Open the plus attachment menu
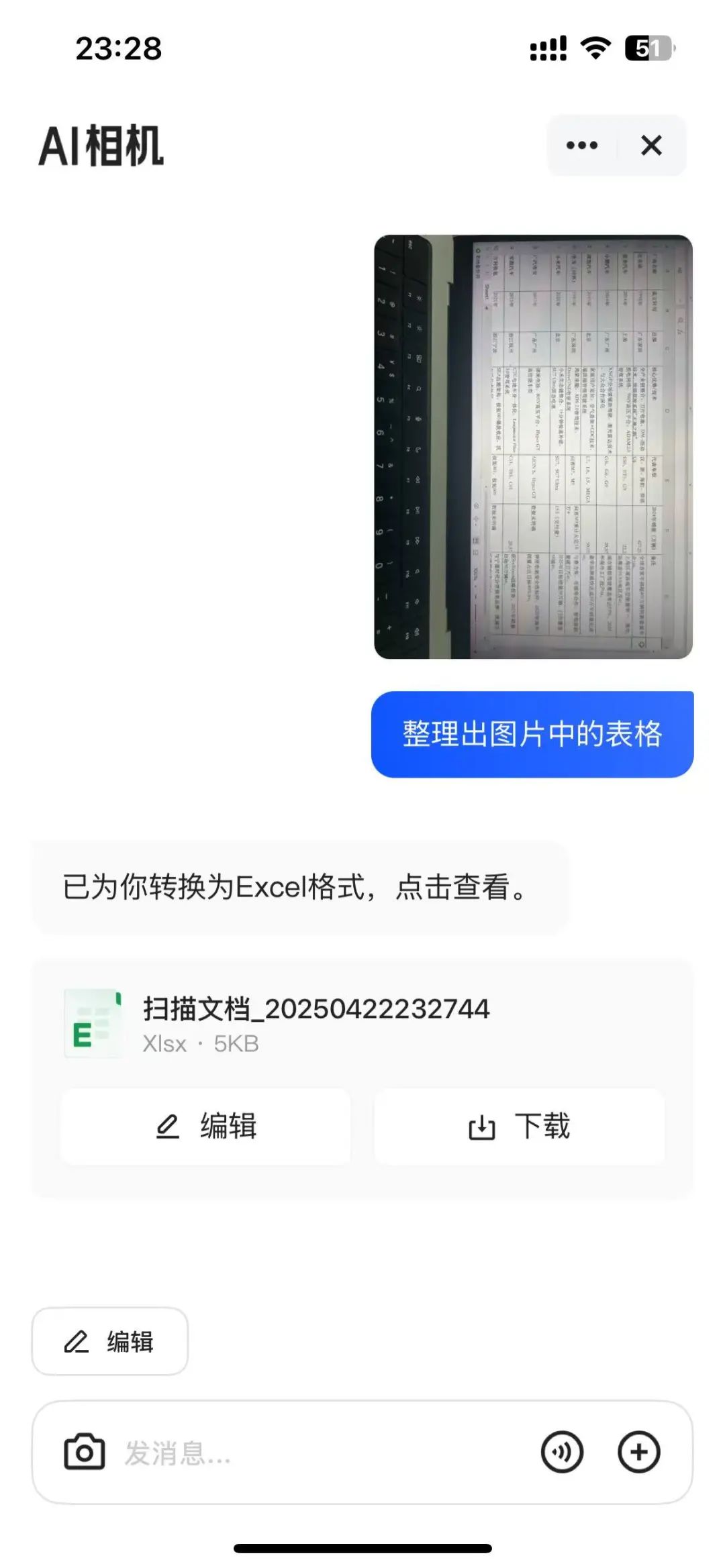 point(638,1453)
